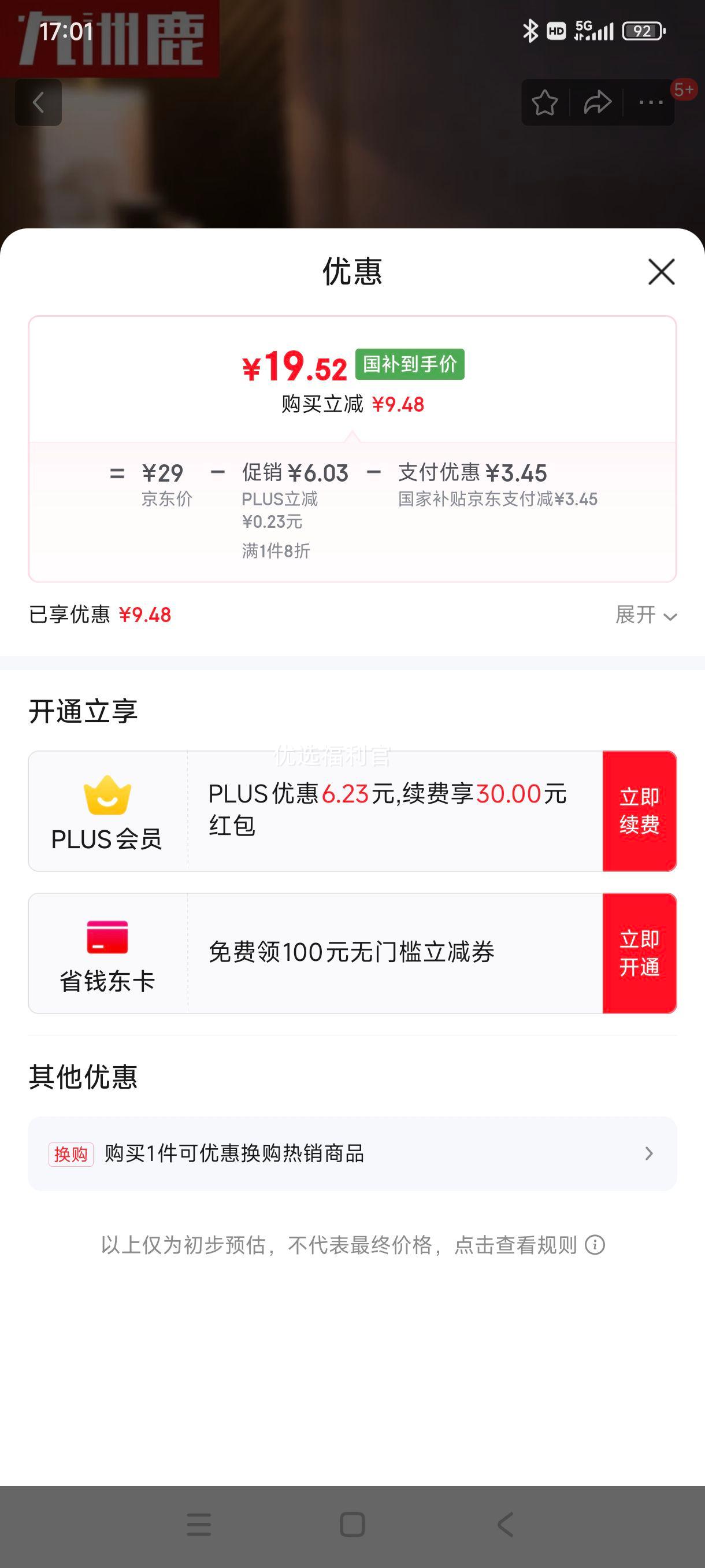Close the 优惠 discount panel
Image resolution: width=705 pixels, height=1568 pixels.
click(661, 272)
